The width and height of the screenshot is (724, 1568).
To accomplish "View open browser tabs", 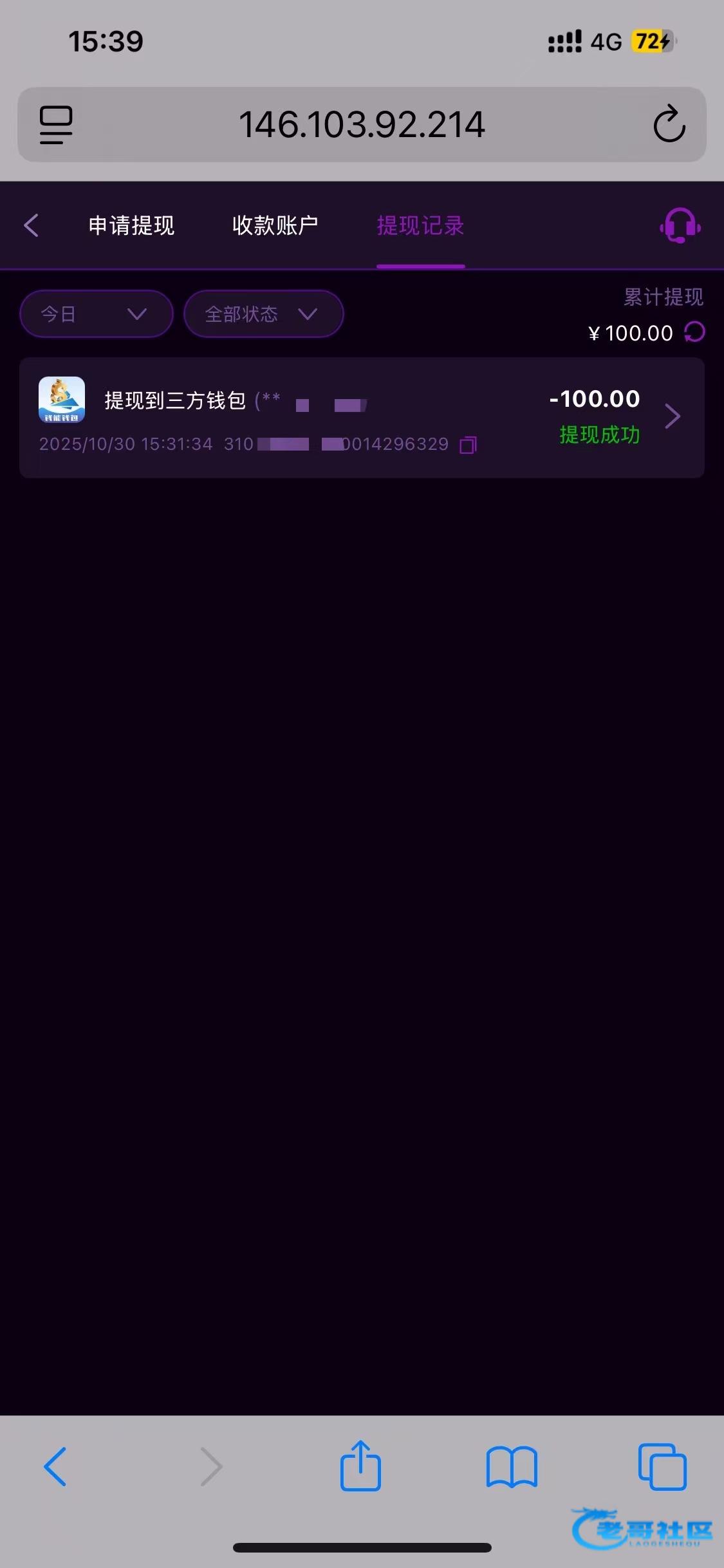I will 662,1466.
